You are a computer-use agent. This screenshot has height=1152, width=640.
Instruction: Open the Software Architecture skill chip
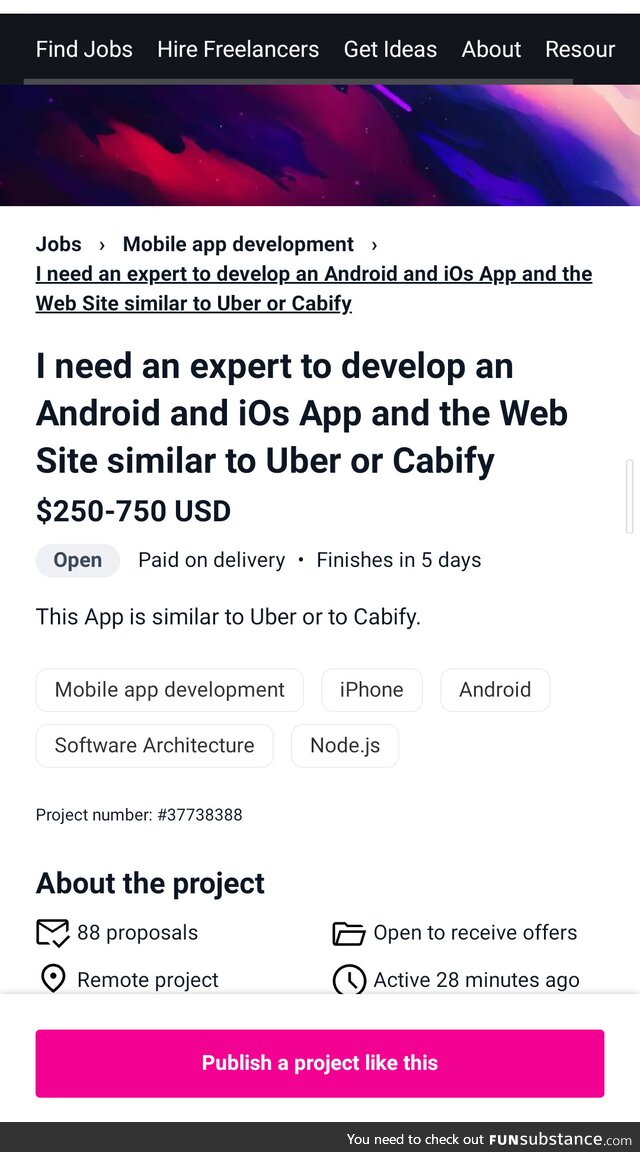tap(155, 746)
